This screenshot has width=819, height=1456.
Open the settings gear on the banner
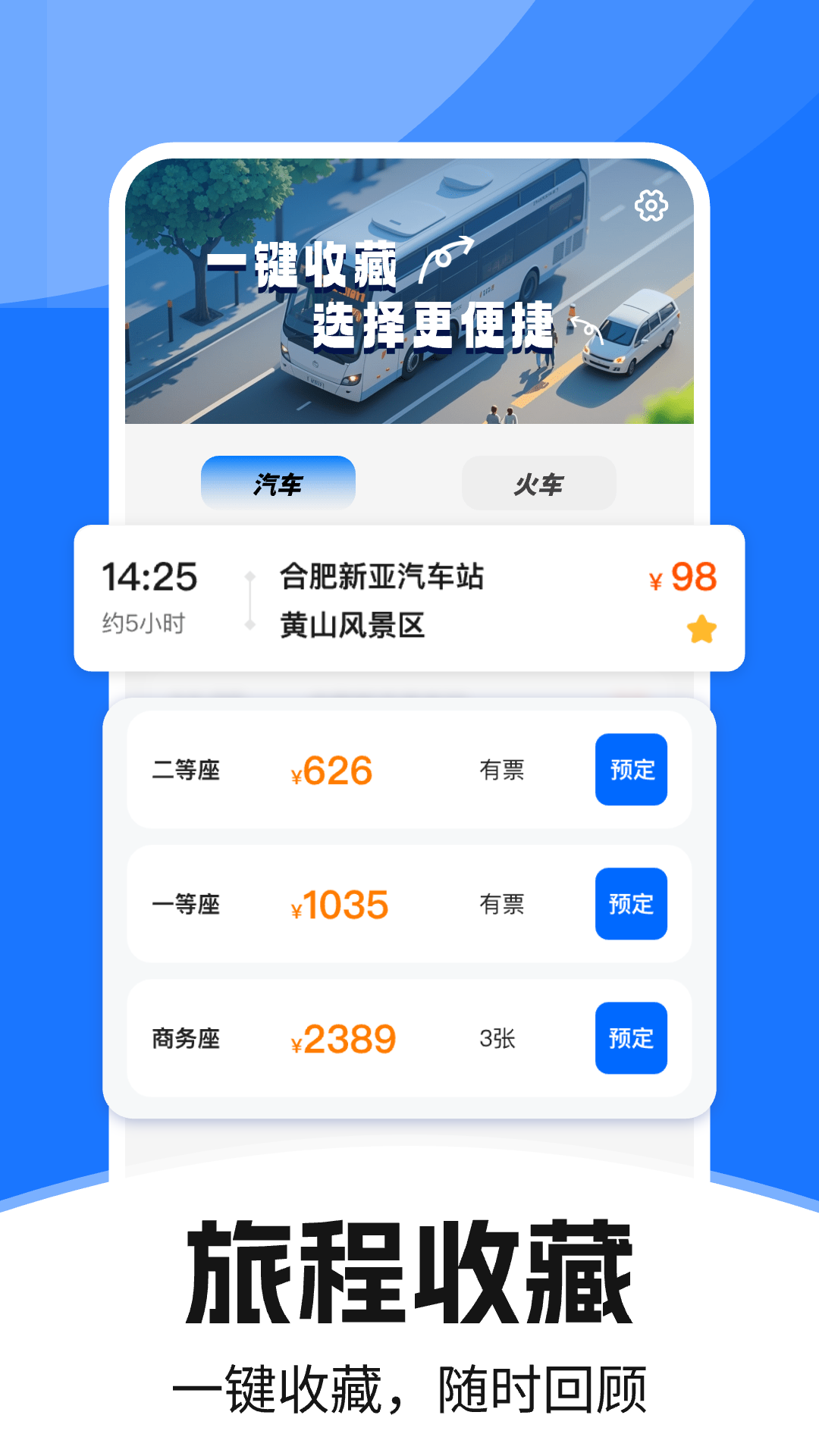651,205
